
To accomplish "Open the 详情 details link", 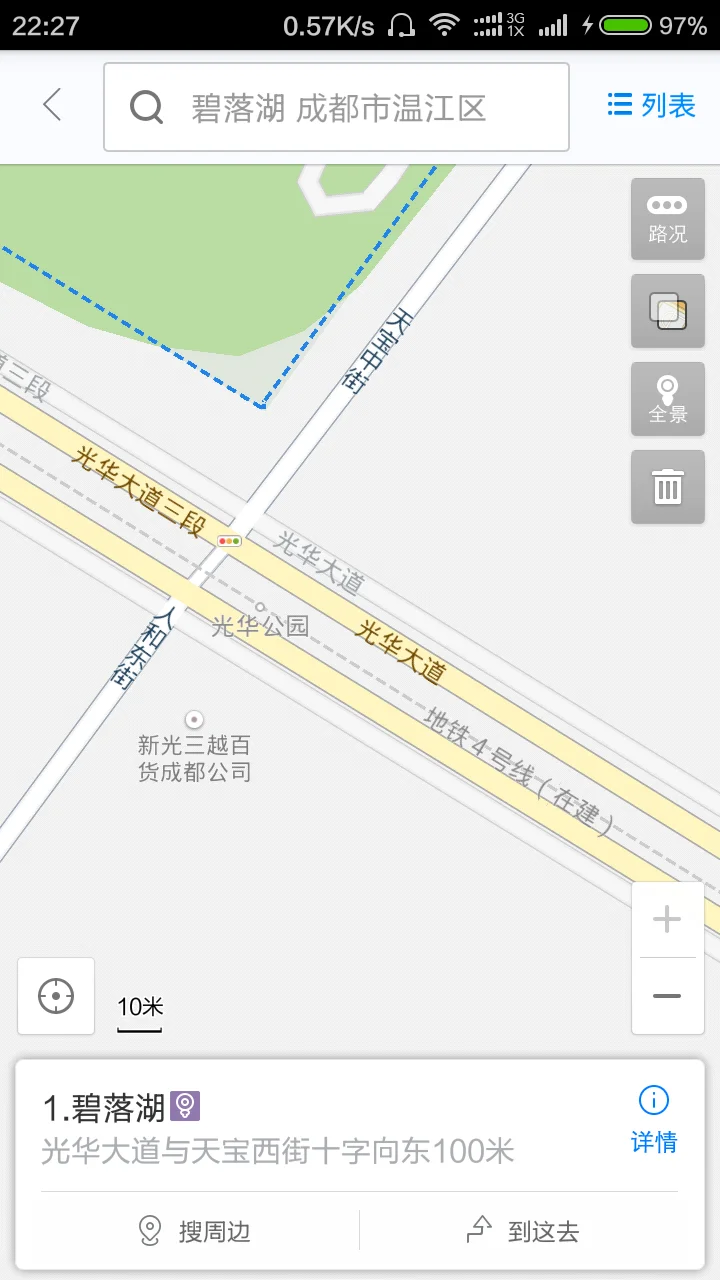I will 653,1142.
